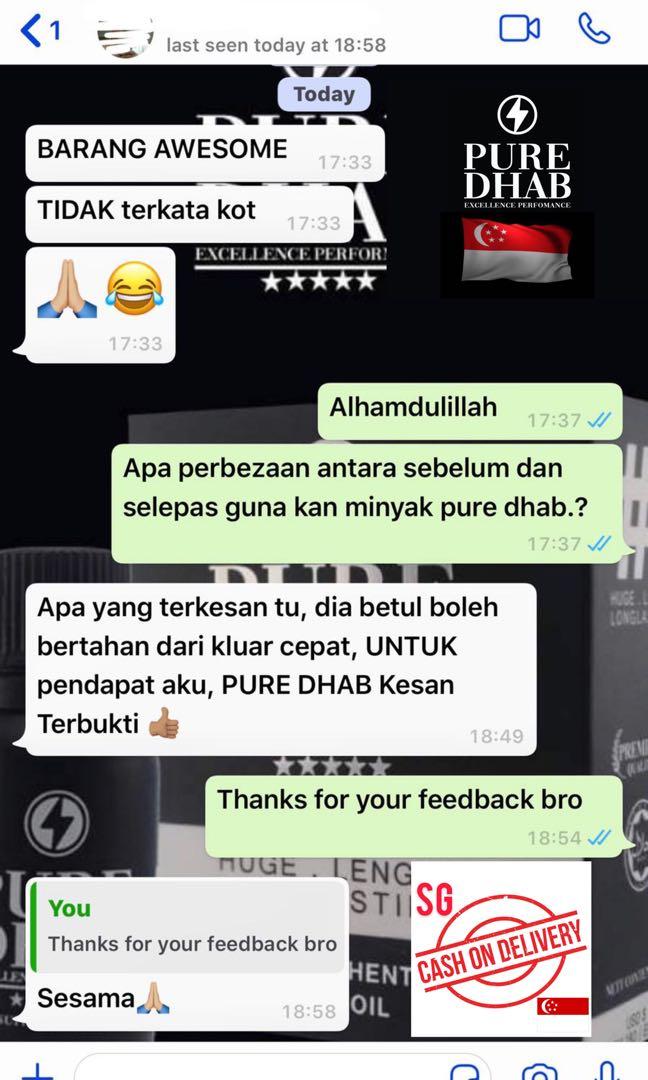Start a video call with this contact
The width and height of the screenshot is (648, 1080).
click(519, 29)
